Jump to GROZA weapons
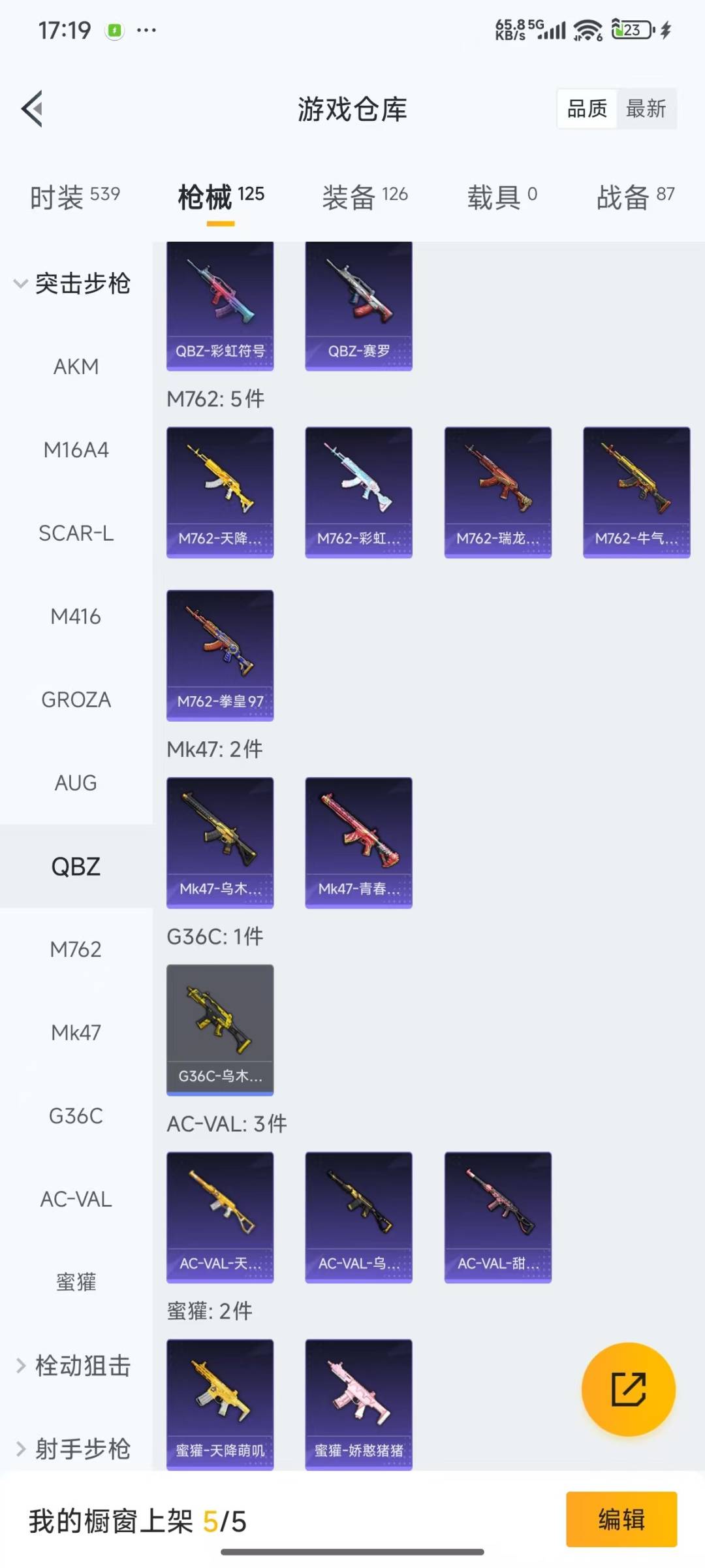Screen dimensions: 705x1568 76,699
